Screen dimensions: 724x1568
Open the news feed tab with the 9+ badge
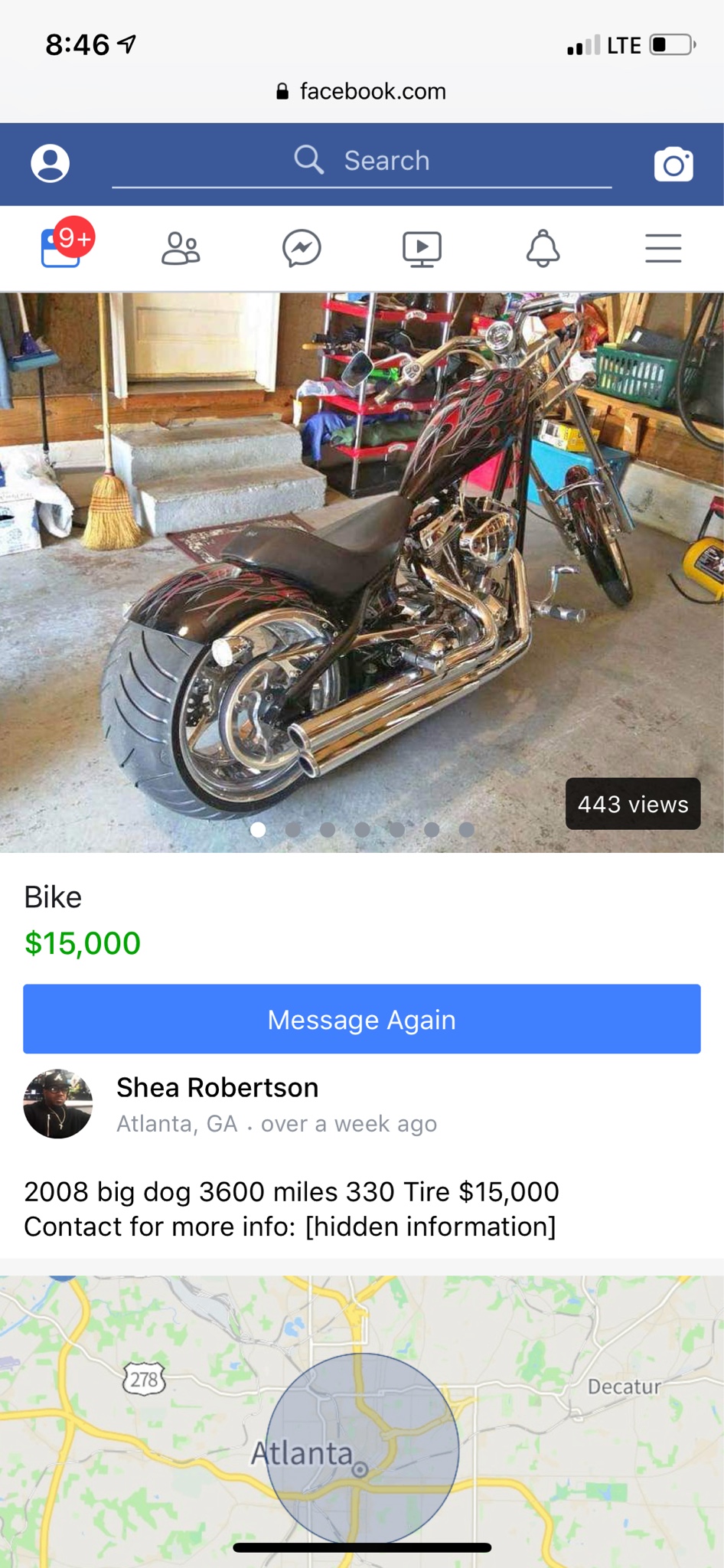click(61, 247)
